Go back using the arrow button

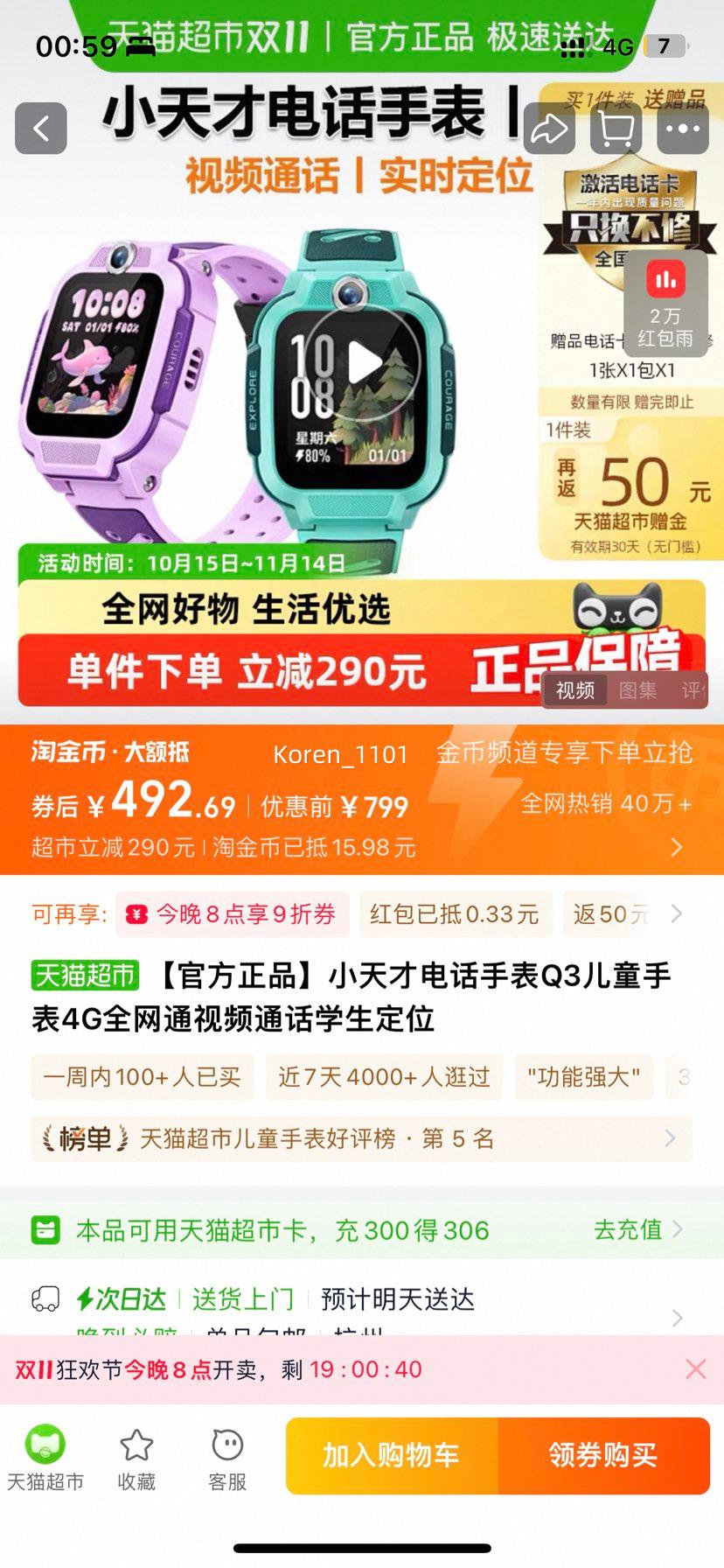tap(41, 129)
